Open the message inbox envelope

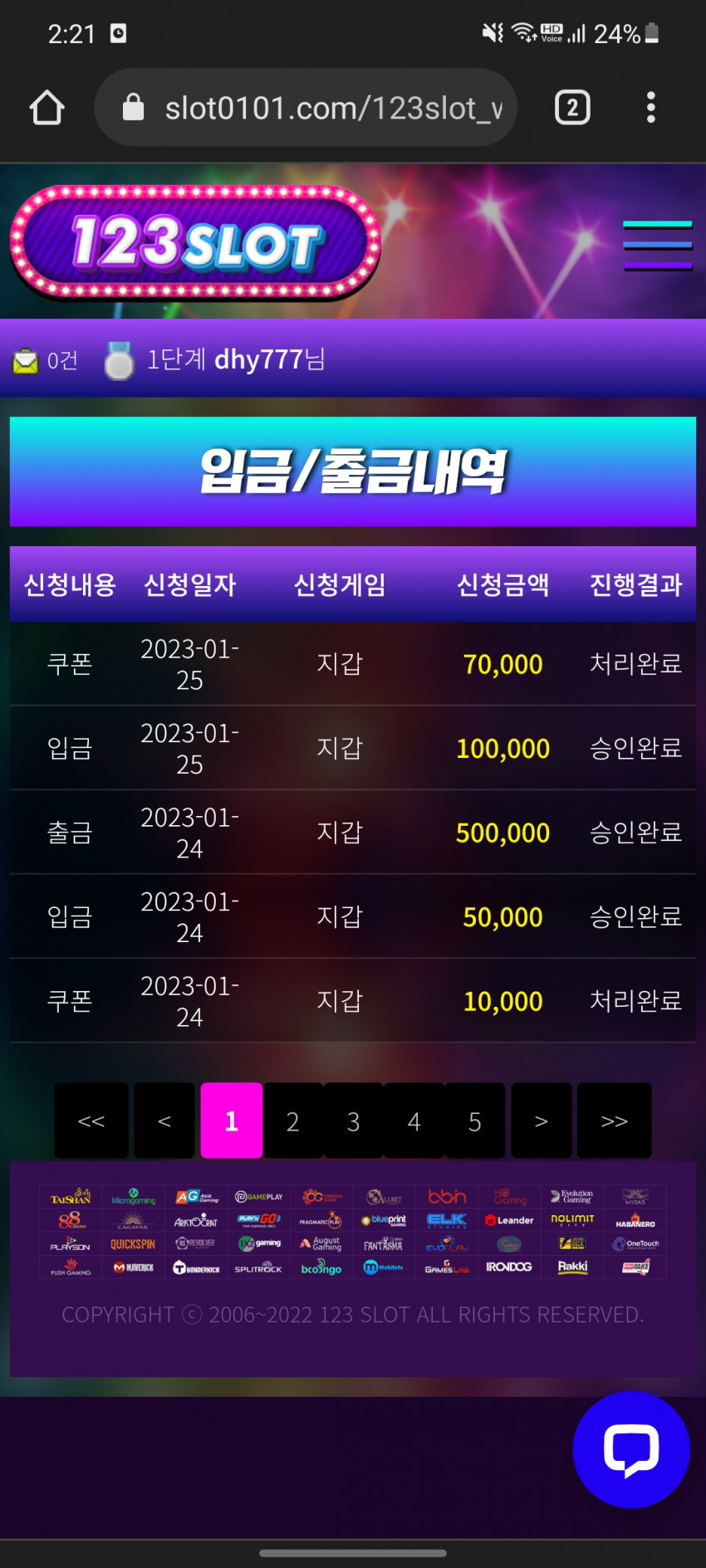(x=26, y=361)
